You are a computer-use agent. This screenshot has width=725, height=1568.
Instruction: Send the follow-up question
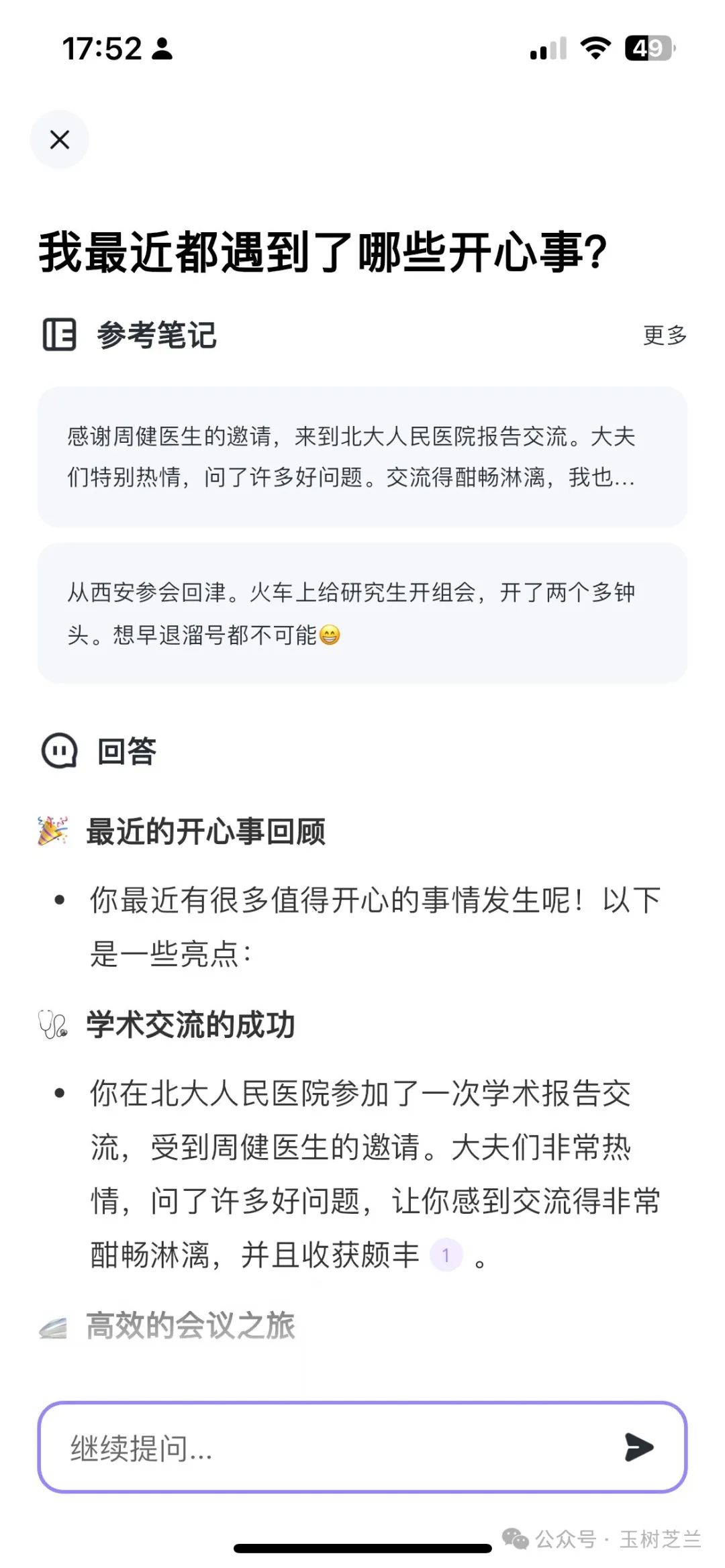click(638, 1447)
